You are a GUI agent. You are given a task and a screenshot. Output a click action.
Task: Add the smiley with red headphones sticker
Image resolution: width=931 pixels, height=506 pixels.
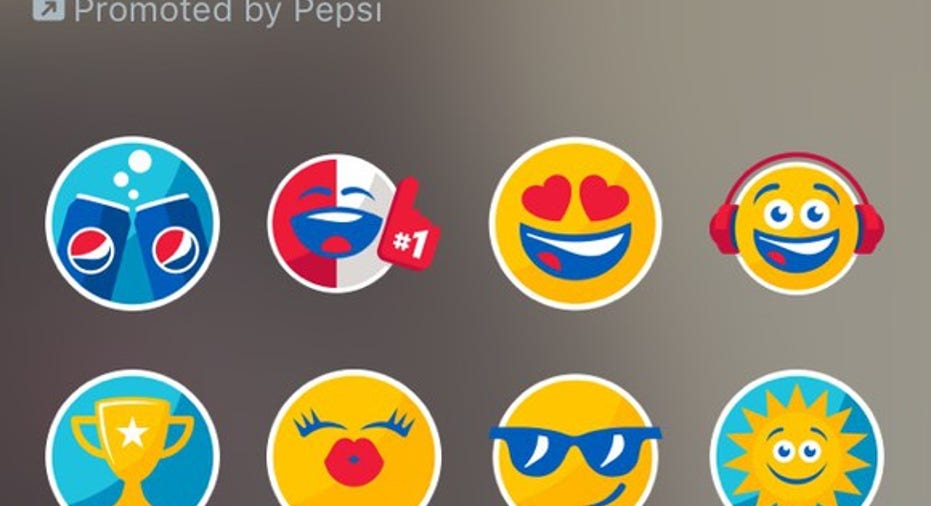click(x=797, y=223)
